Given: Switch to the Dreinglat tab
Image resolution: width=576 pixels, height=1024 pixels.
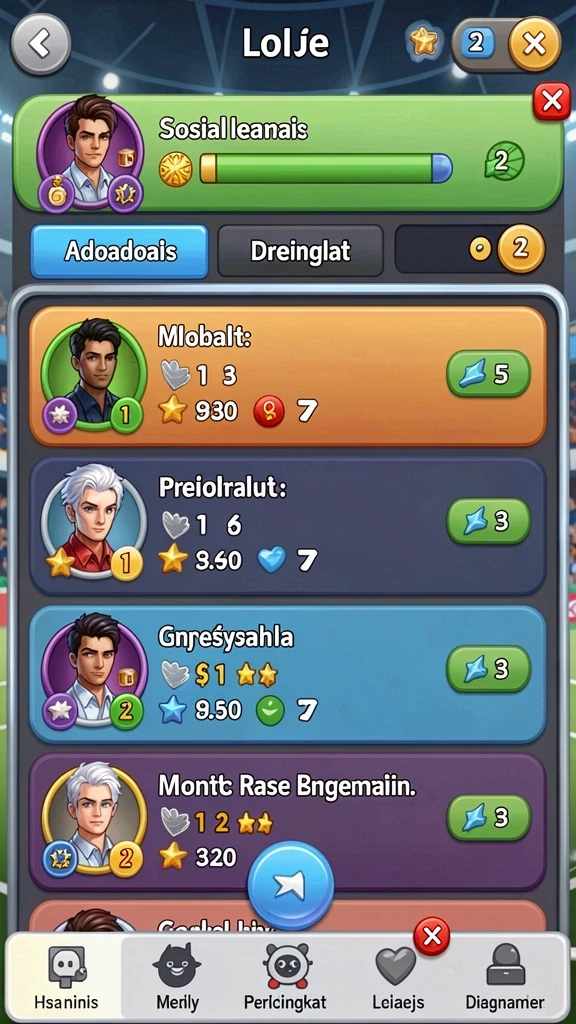Looking at the screenshot, I should pyautogui.click(x=300, y=251).
